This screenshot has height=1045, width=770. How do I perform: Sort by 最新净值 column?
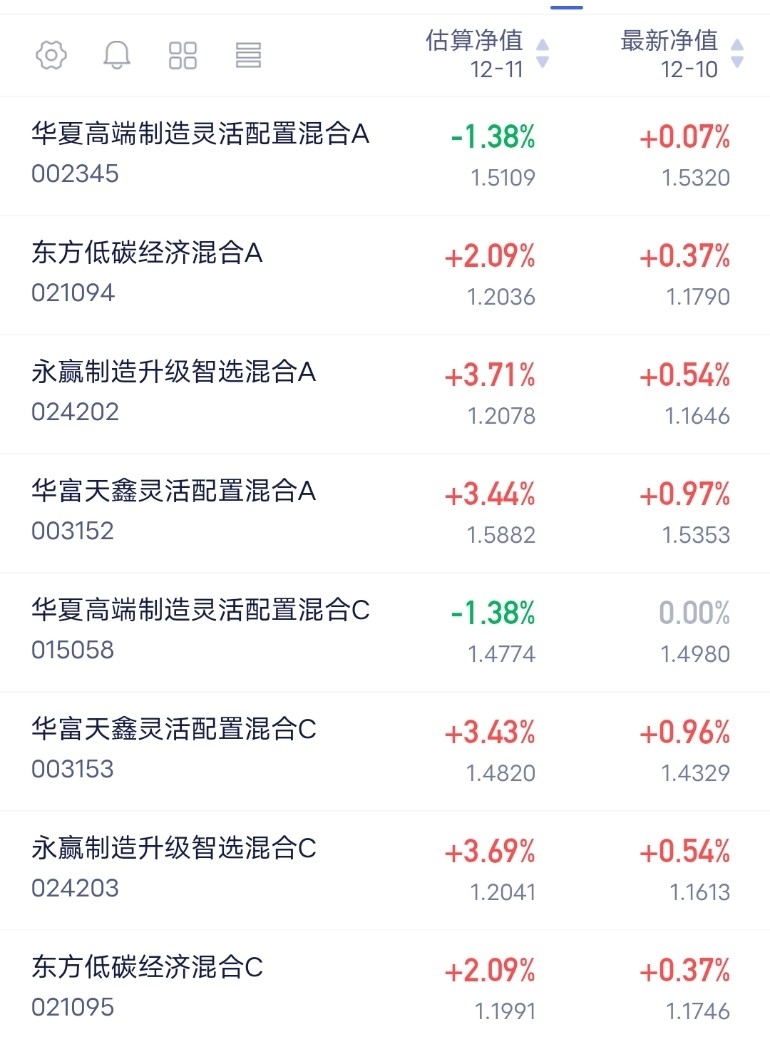point(682,53)
